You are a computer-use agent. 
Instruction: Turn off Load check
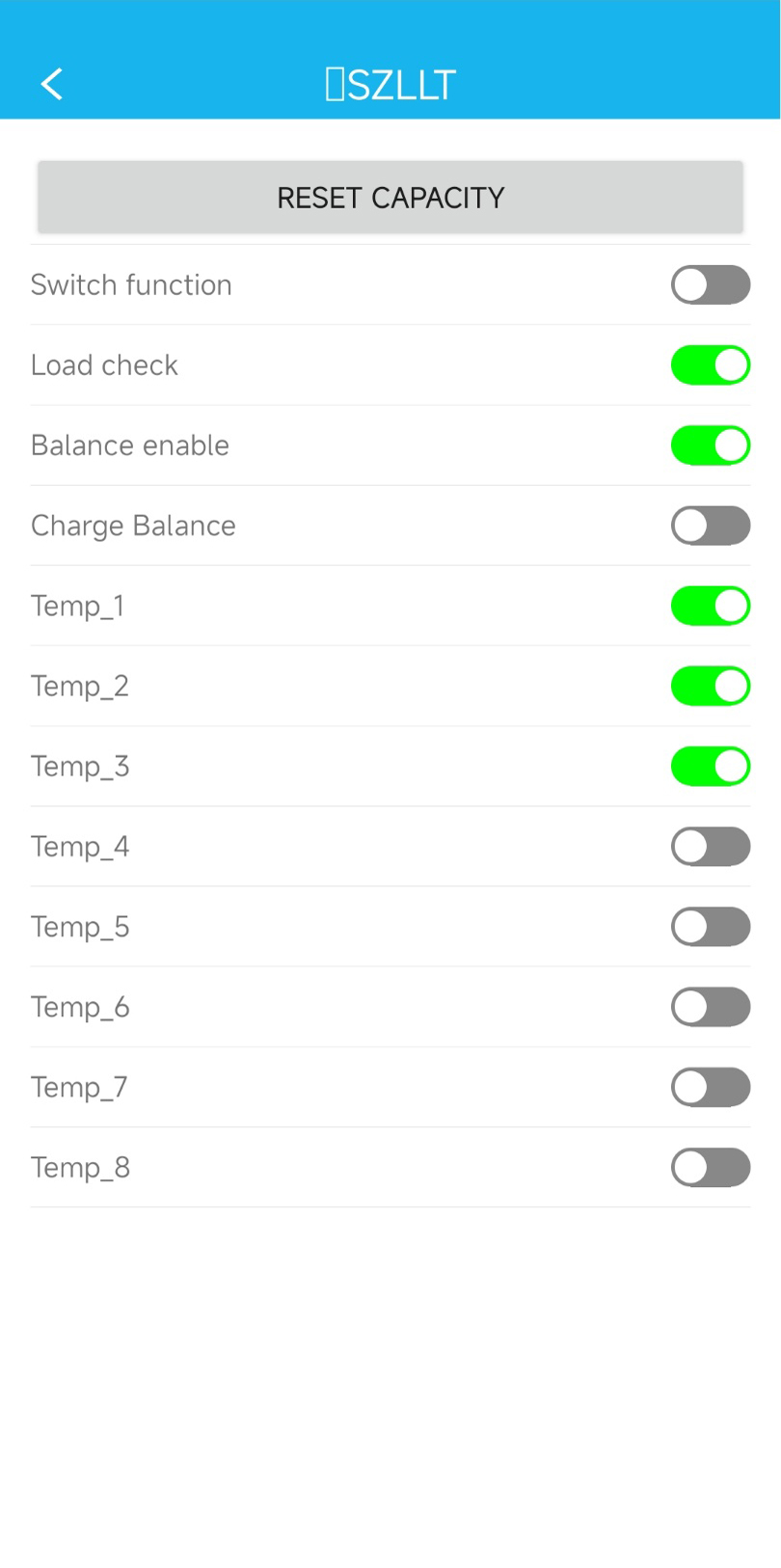coord(711,365)
